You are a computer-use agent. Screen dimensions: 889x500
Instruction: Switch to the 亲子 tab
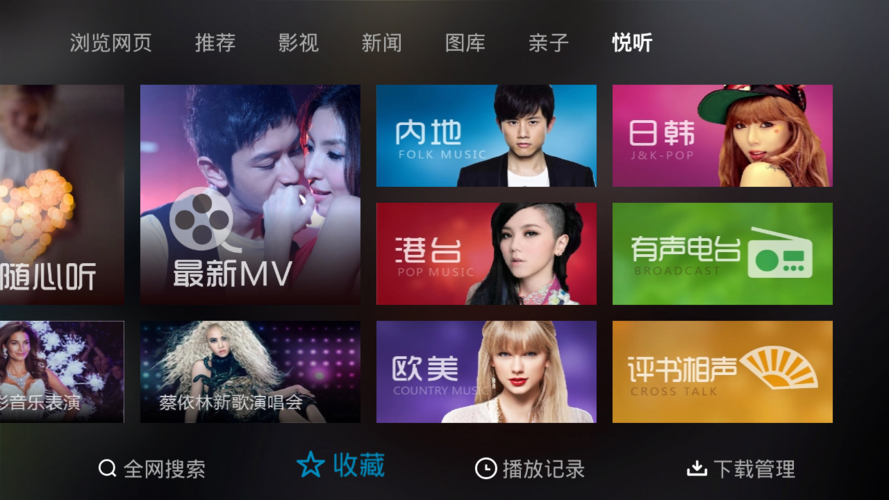[x=548, y=43]
